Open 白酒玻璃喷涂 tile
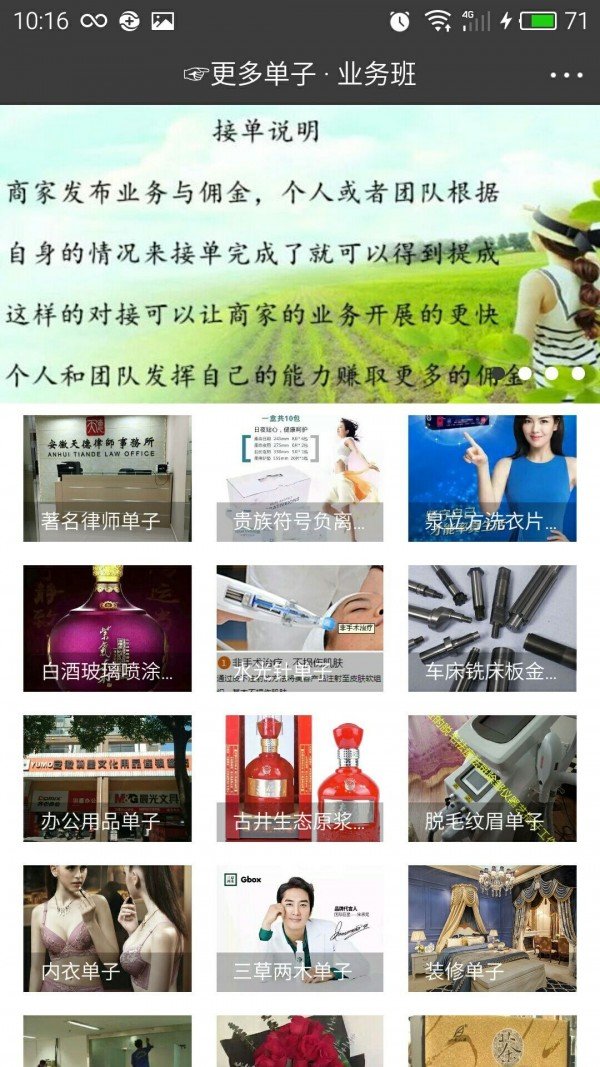Image resolution: width=600 pixels, height=1067 pixels. click(x=107, y=628)
